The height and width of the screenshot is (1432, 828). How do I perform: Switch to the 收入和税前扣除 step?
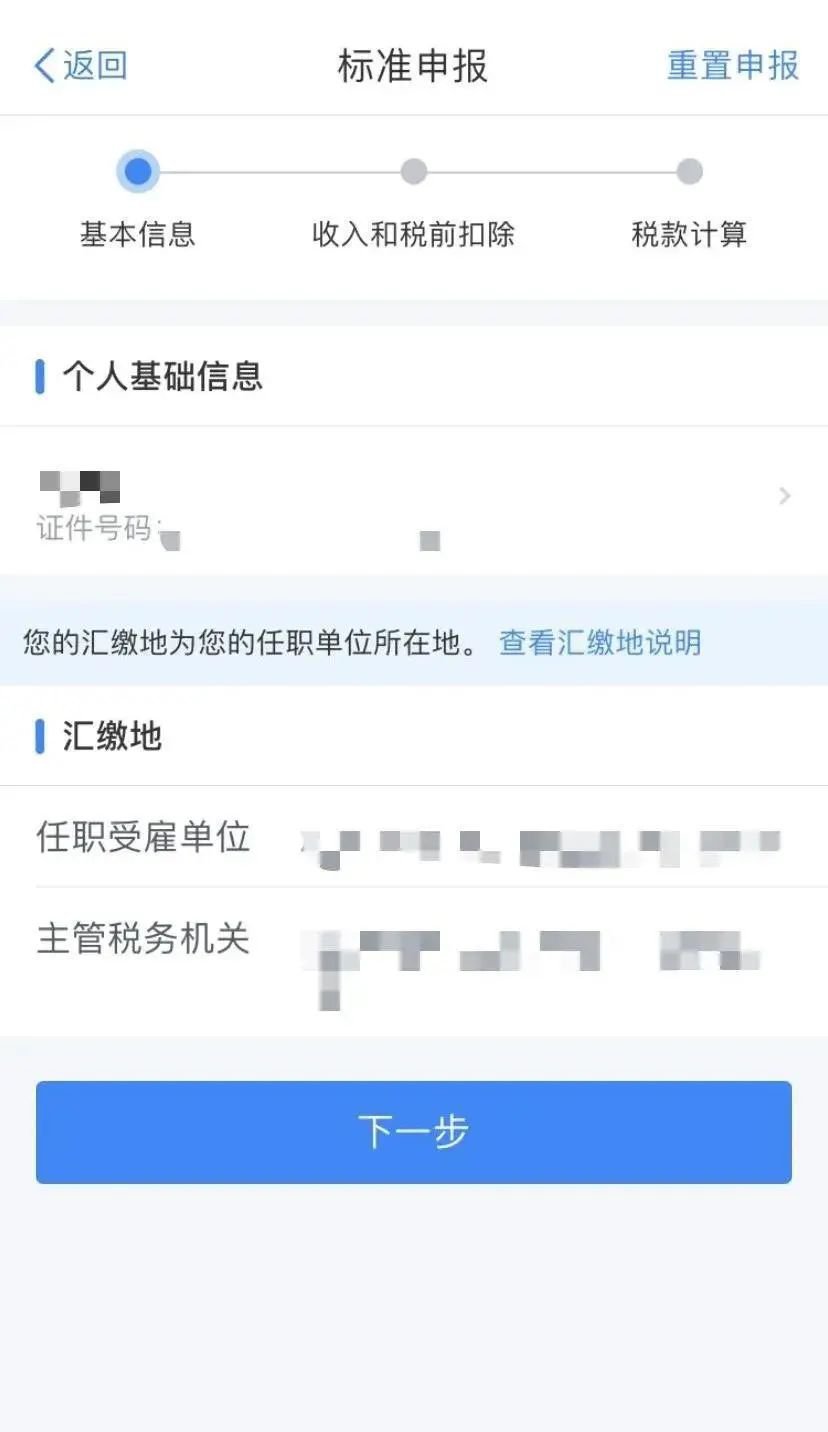[x=414, y=235]
